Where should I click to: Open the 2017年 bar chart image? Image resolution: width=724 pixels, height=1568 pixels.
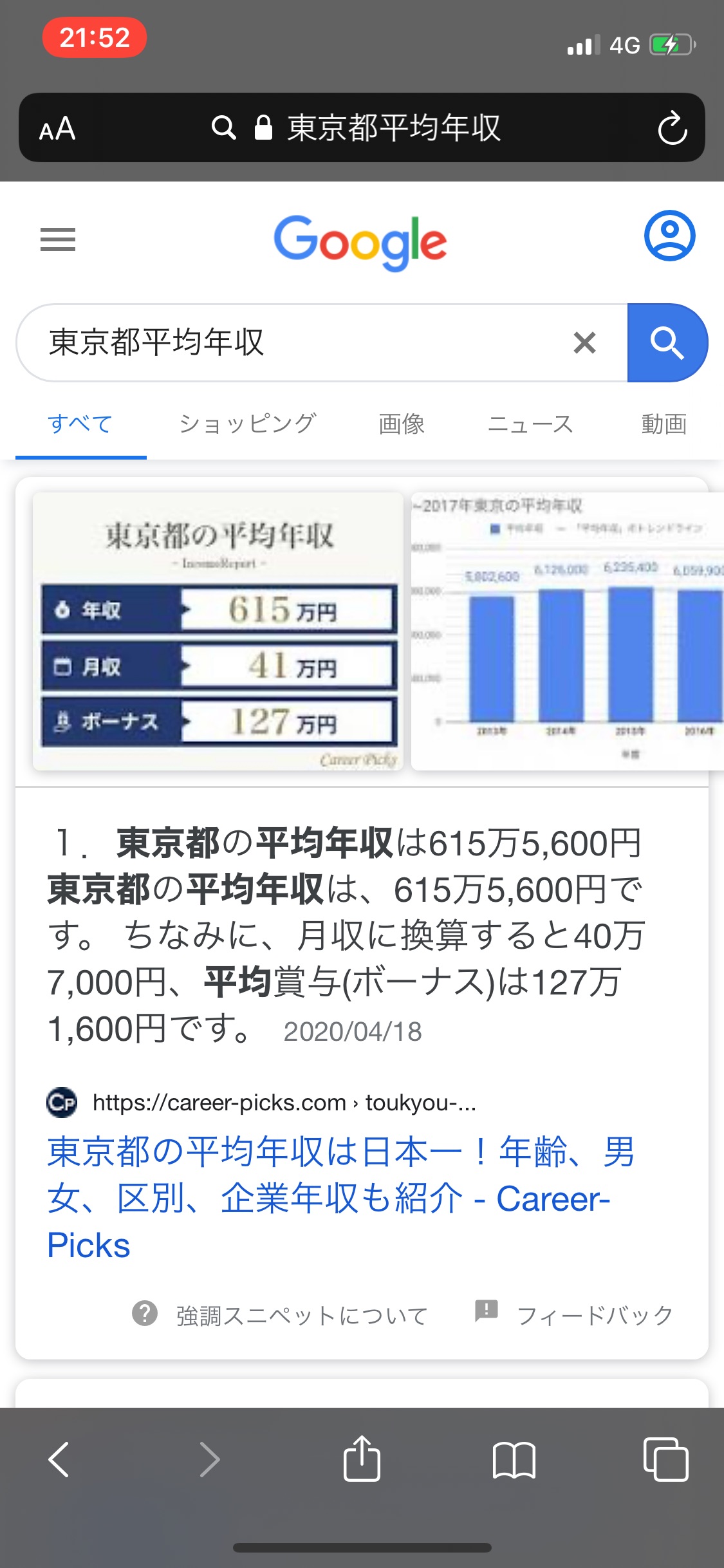click(568, 631)
